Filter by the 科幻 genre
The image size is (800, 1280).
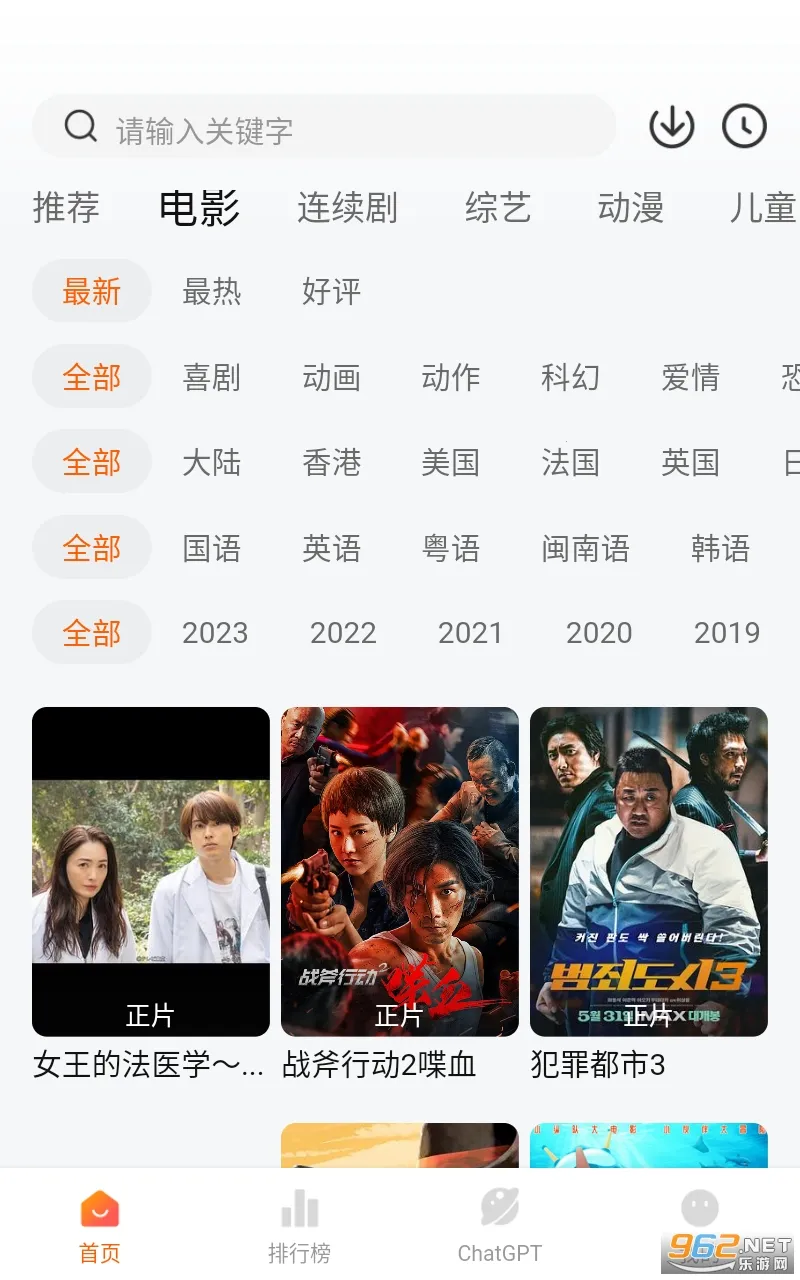click(570, 377)
